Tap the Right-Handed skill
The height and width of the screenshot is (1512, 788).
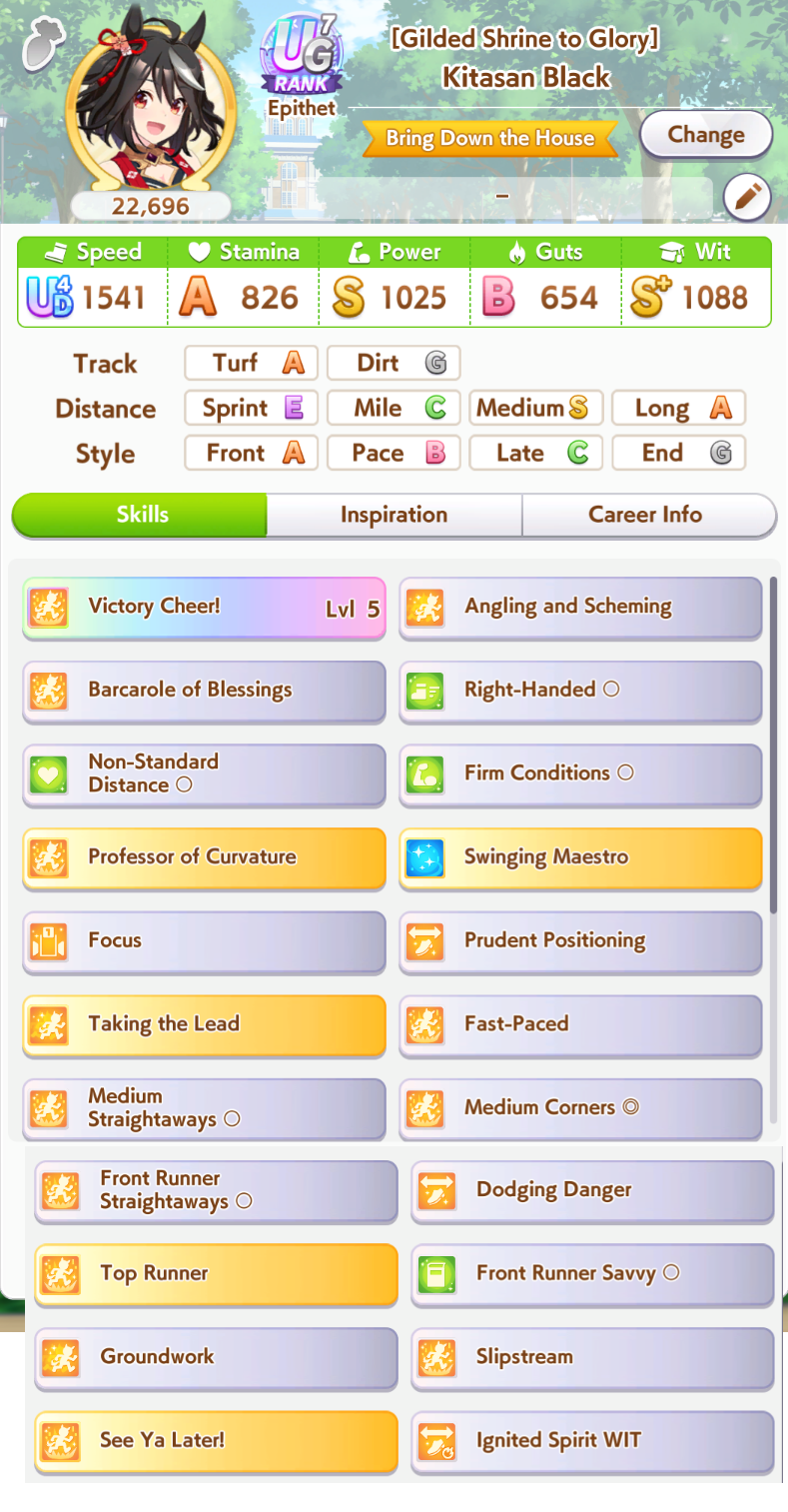point(580,691)
